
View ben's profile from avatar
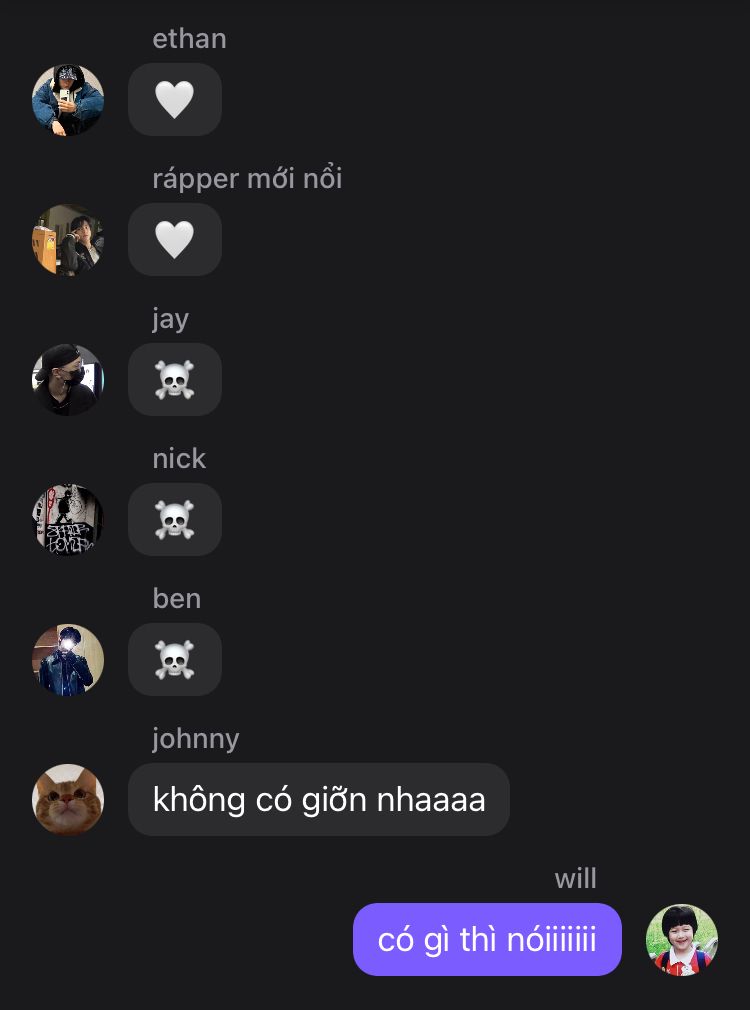[68, 660]
